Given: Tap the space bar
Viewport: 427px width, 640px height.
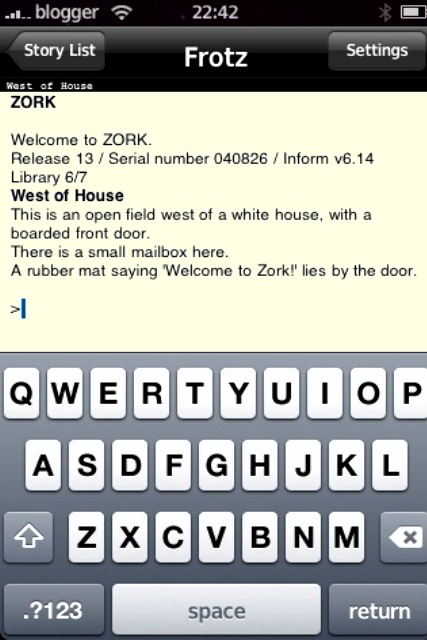Looking at the screenshot, I should (216, 611).
